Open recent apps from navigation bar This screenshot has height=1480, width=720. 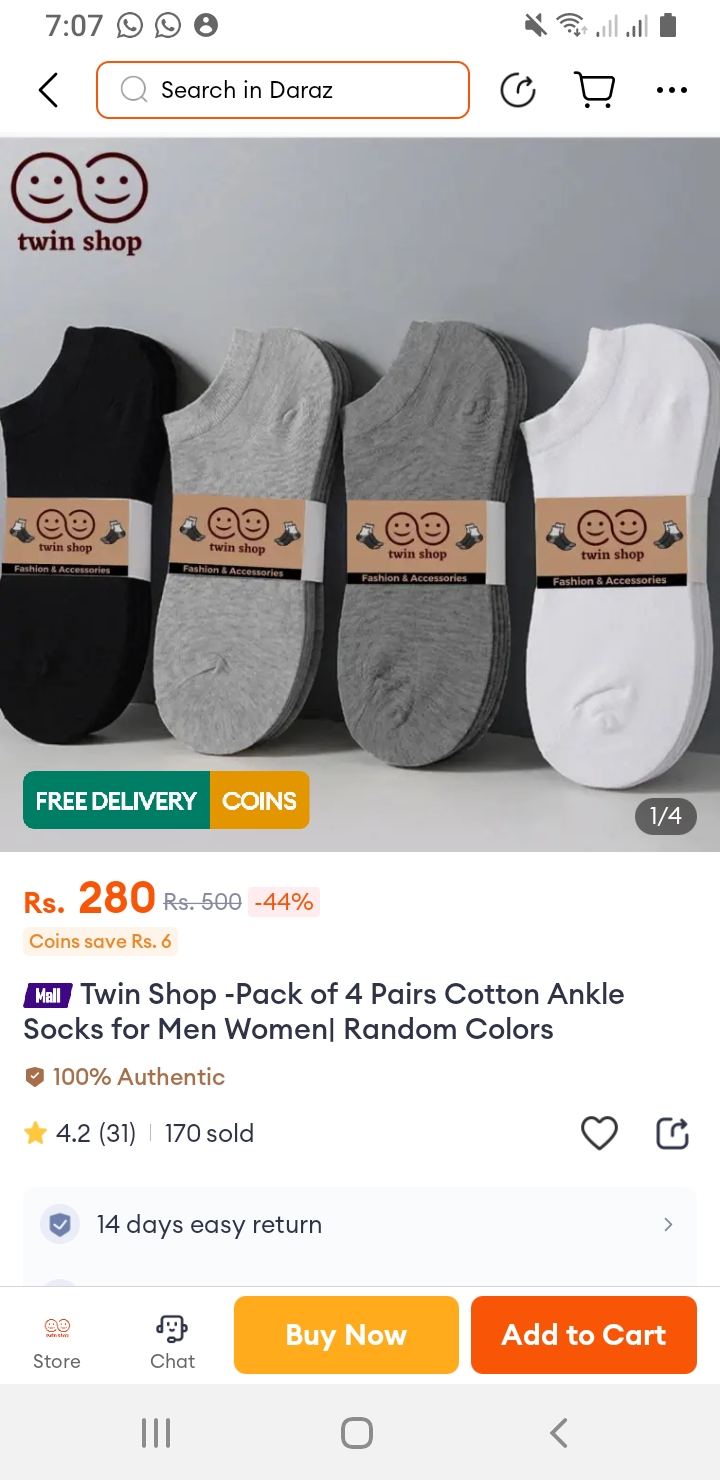(x=156, y=1433)
